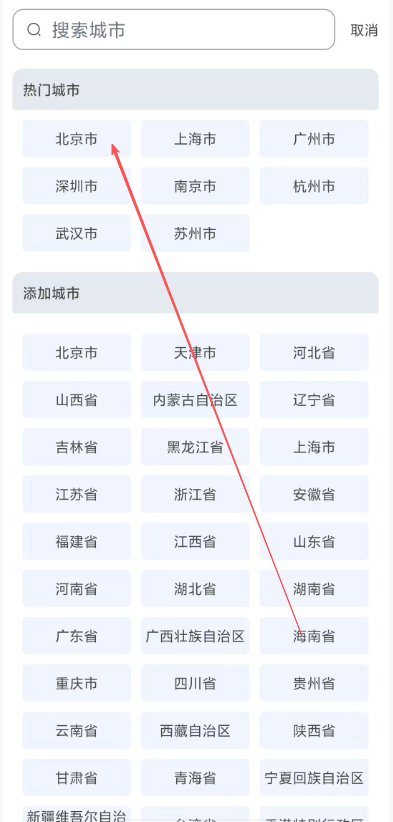Open 宁夏回族自治区
393x822 pixels.
coord(314,777)
